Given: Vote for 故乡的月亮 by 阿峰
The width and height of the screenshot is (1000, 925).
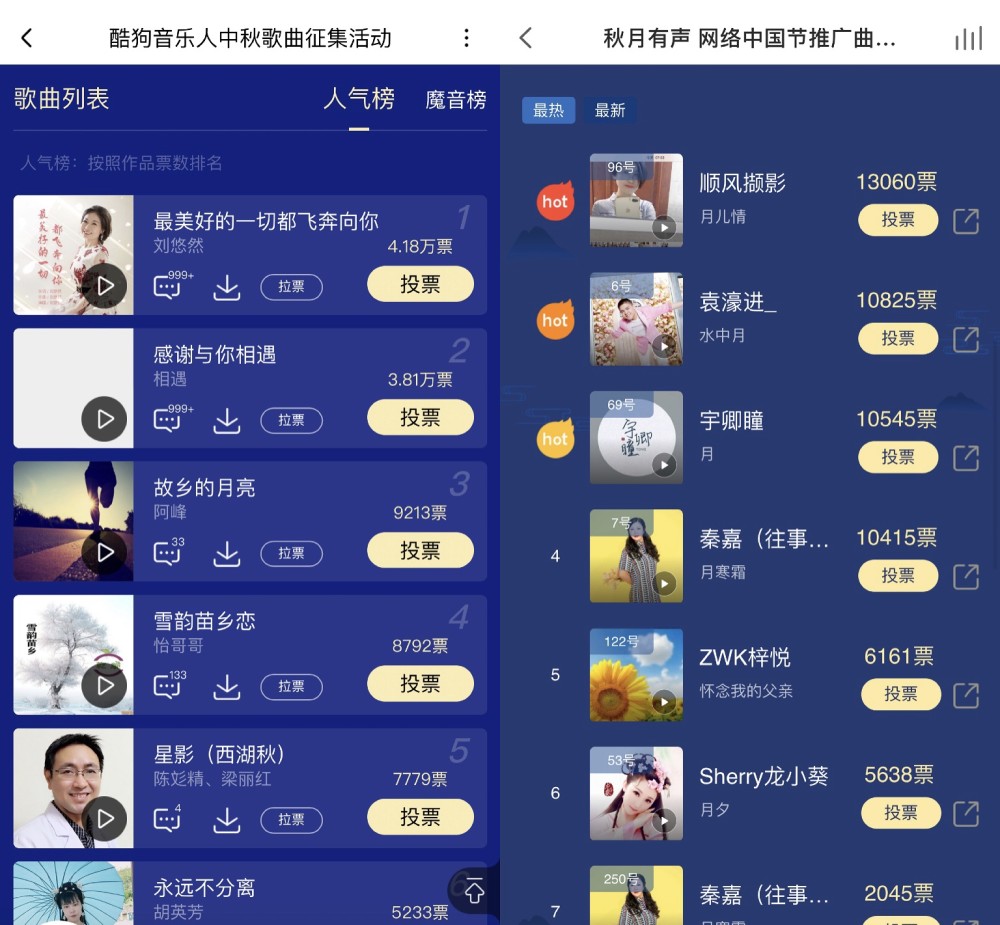Looking at the screenshot, I should (420, 551).
